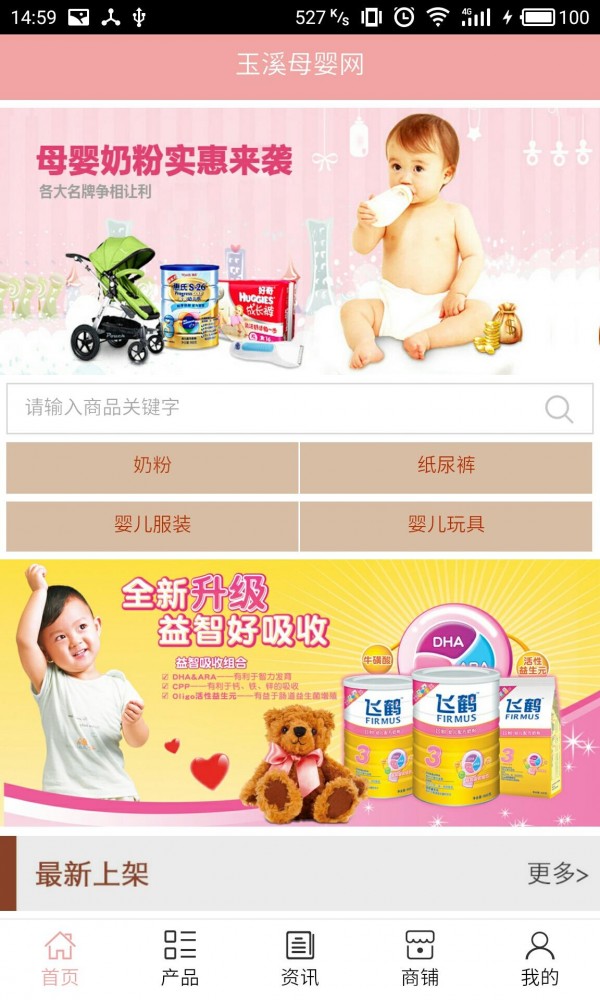This screenshot has width=600, height=1000.
Task: Go to the 商铺 tab
Action: 420,958
